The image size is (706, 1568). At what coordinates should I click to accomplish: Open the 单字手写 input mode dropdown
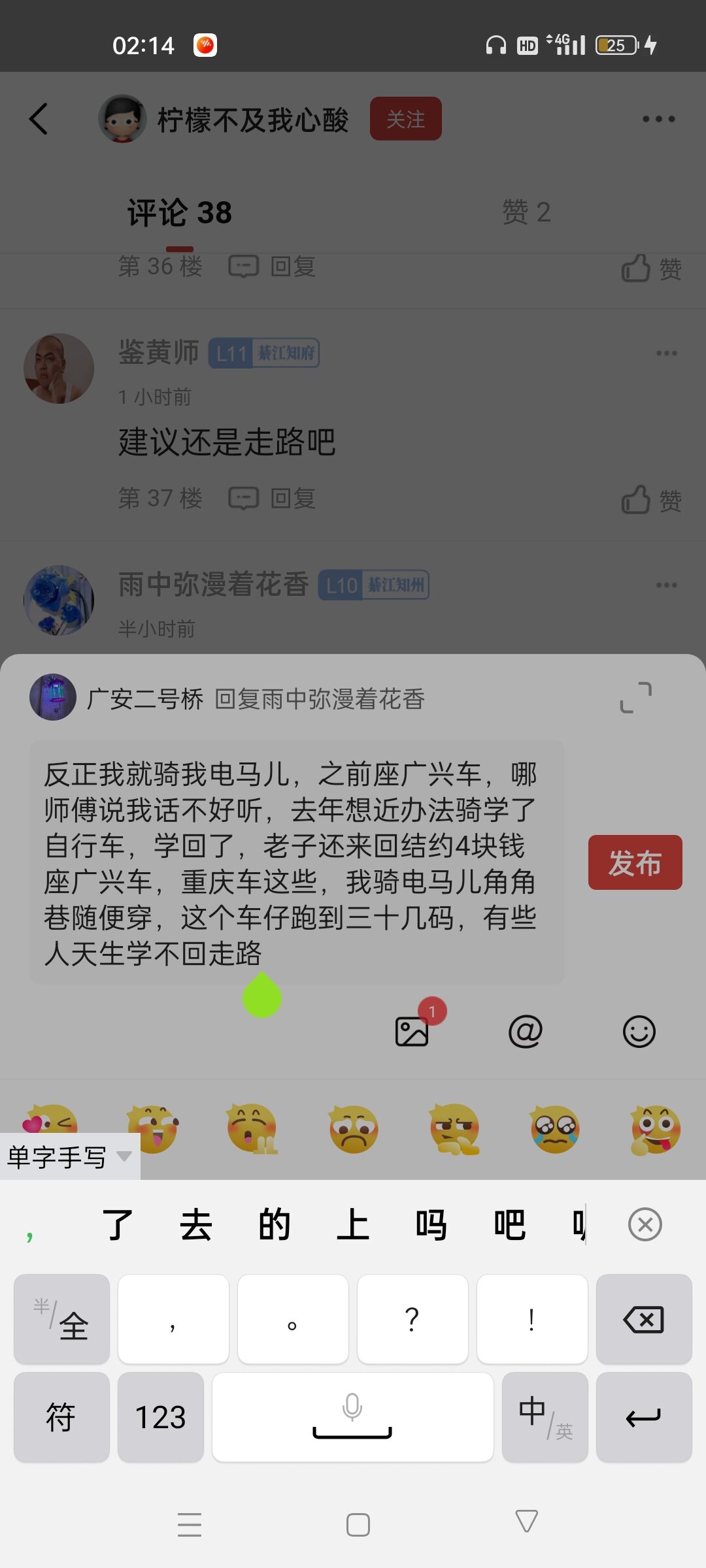click(x=69, y=1157)
